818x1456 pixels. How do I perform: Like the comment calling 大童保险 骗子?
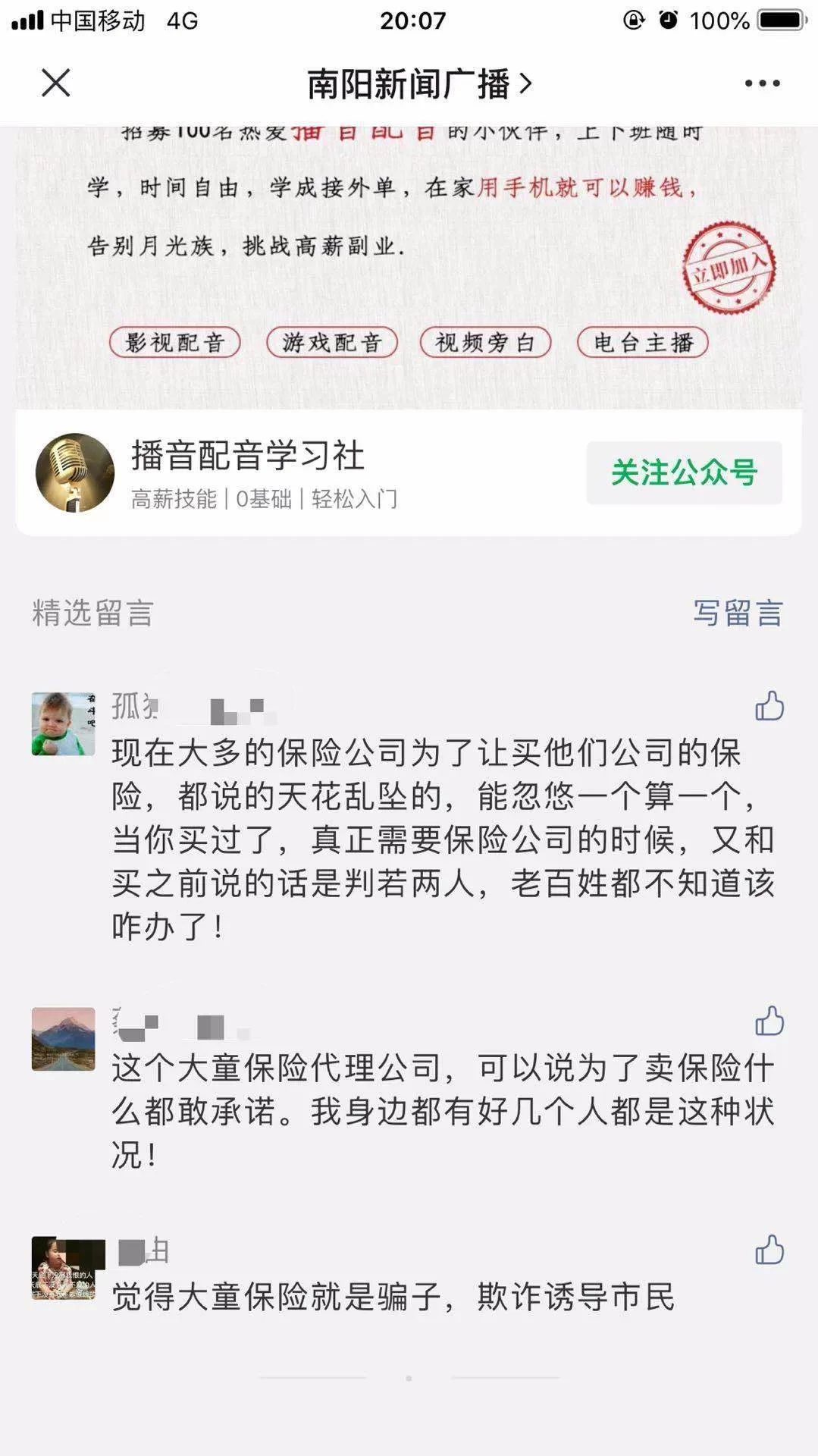769,1250
